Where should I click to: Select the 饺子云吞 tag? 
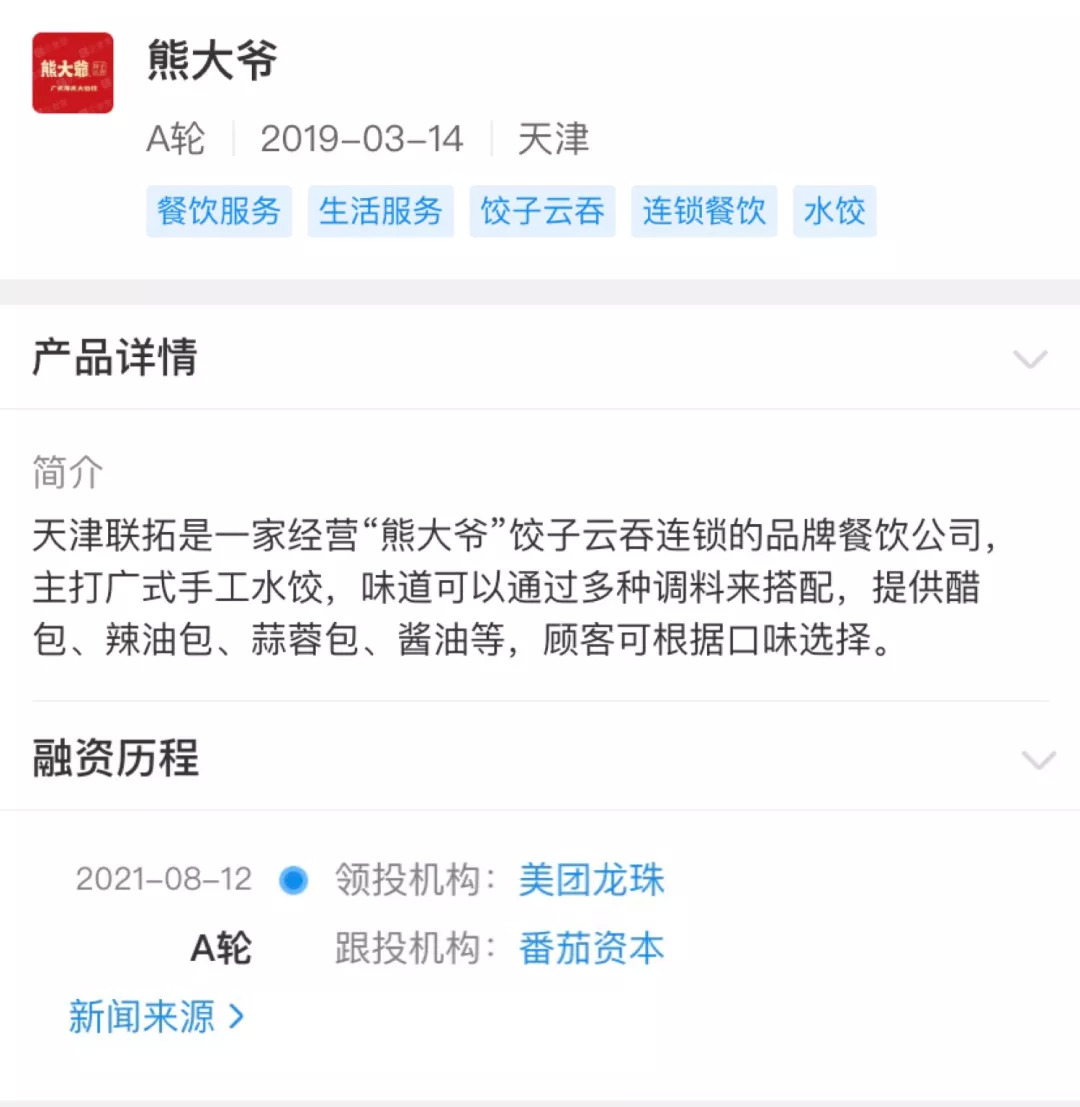coord(542,211)
